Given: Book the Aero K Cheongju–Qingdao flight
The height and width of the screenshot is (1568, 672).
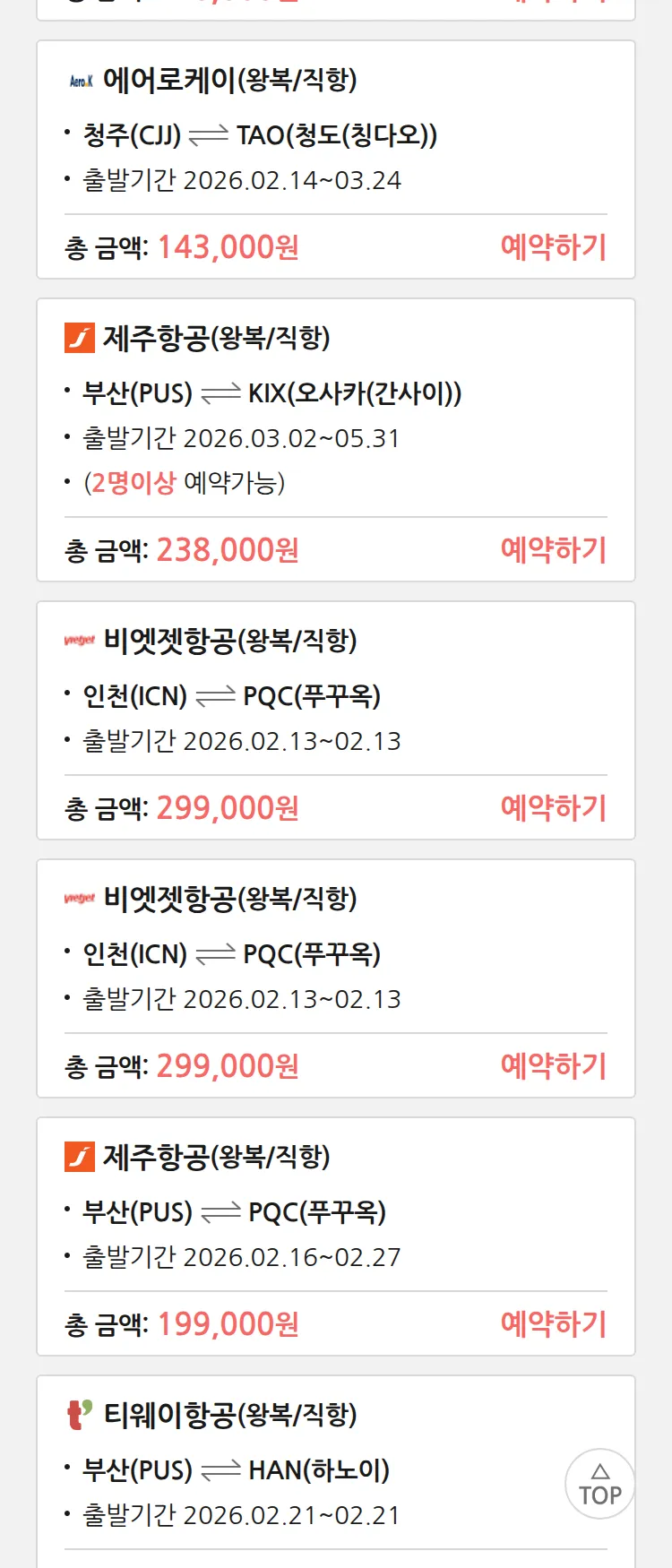Looking at the screenshot, I should tap(553, 246).
